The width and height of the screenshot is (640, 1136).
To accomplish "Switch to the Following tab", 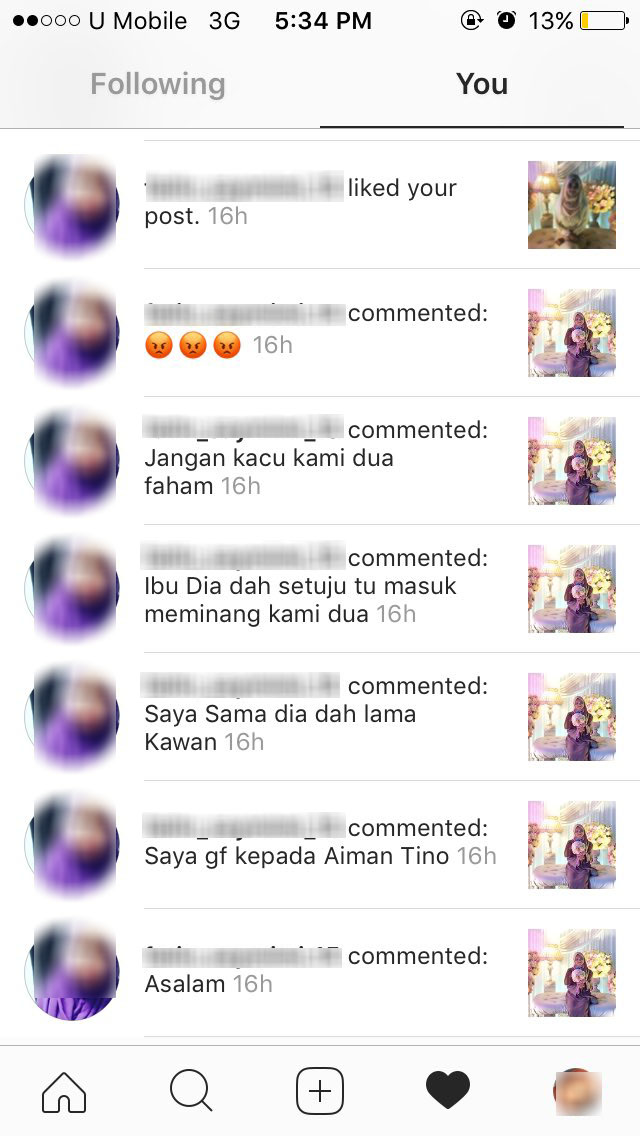I will [158, 84].
